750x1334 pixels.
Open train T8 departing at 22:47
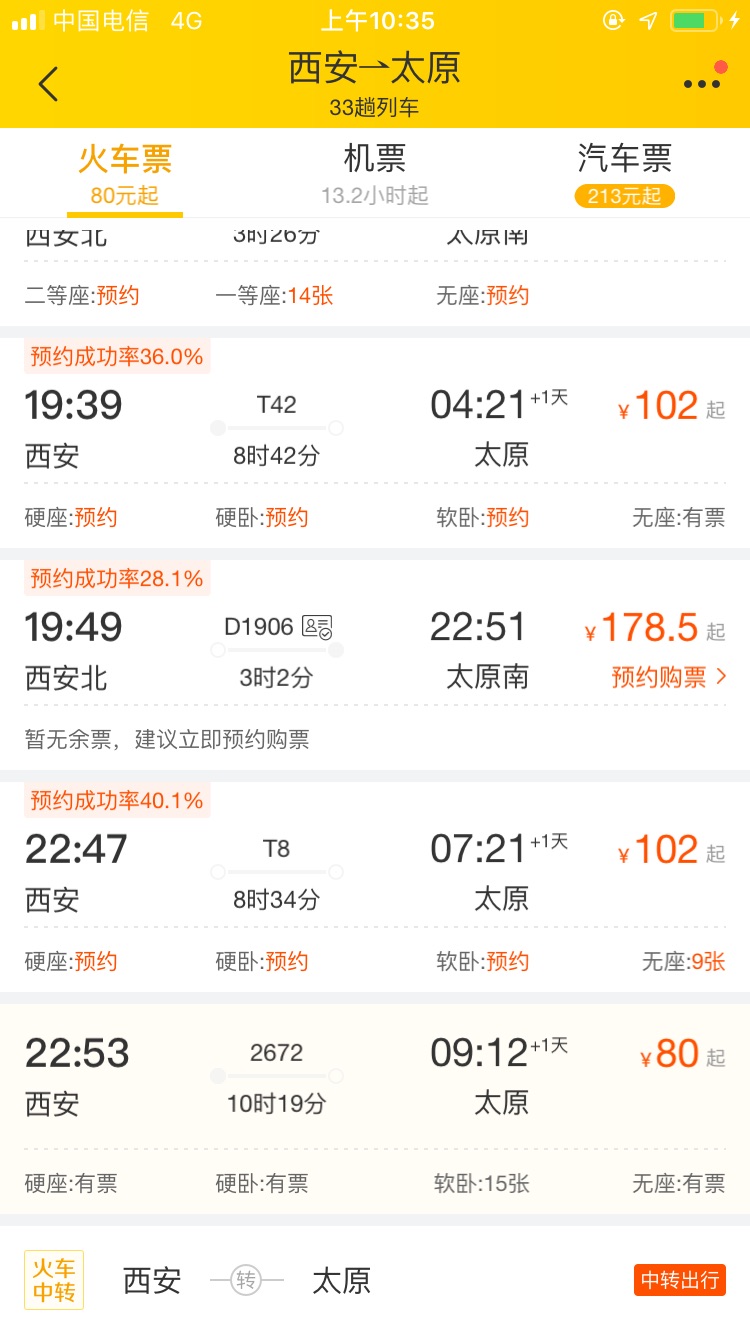click(x=276, y=874)
